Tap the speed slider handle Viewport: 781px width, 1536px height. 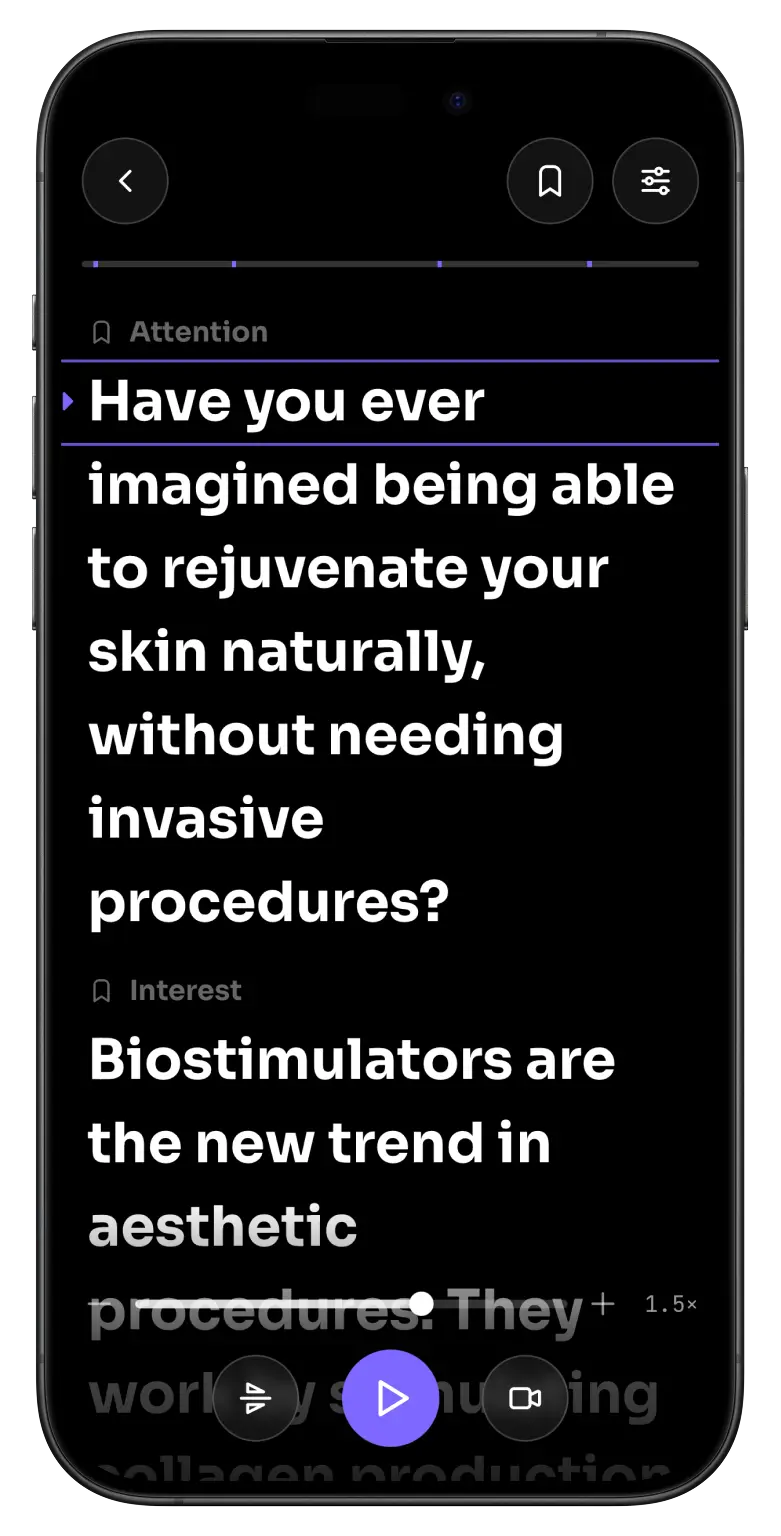tap(422, 1304)
